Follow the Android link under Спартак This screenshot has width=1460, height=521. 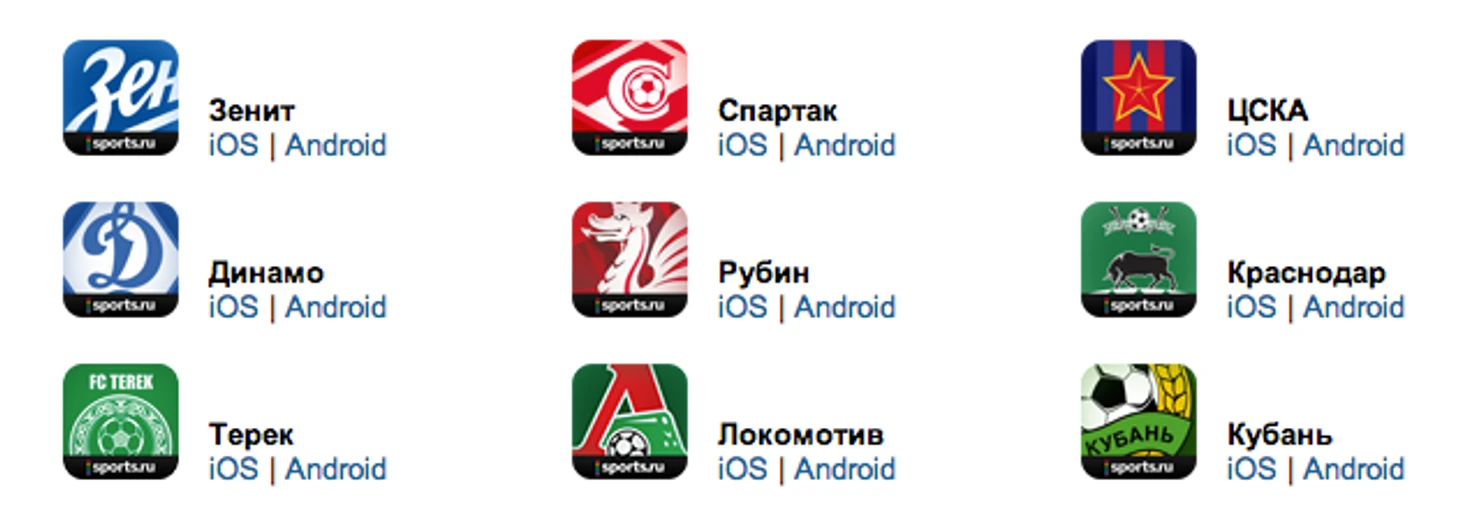point(845,145)
